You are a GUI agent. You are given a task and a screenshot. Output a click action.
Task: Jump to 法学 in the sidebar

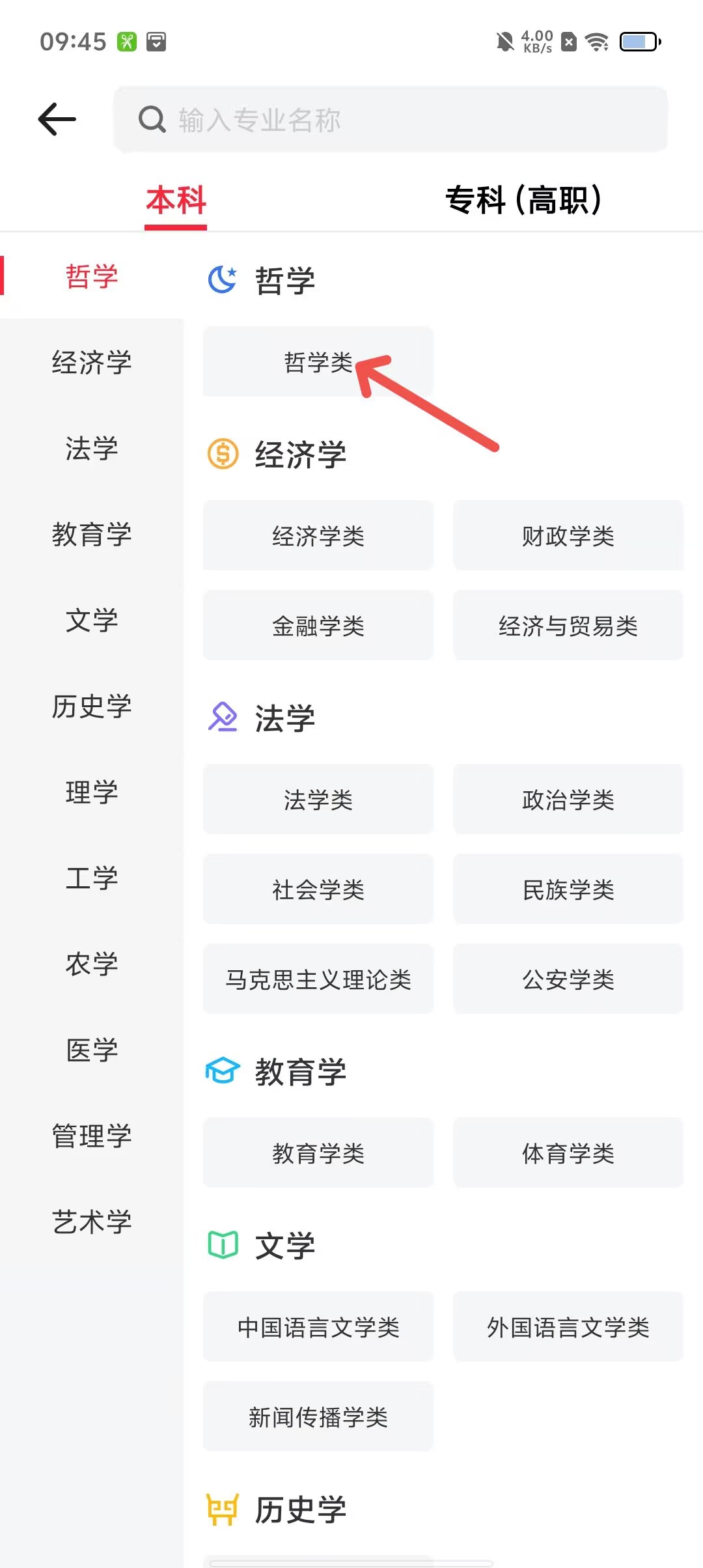(92, 449)
